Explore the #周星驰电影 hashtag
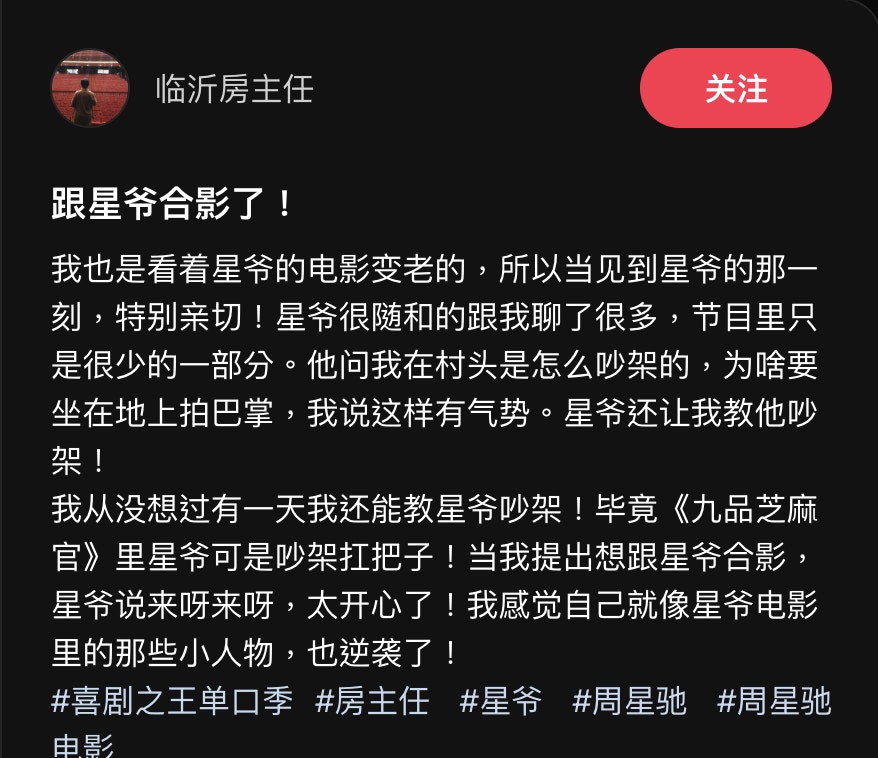Image resolution: width=878 pixels, height=758 pixels. click(774, 702)
